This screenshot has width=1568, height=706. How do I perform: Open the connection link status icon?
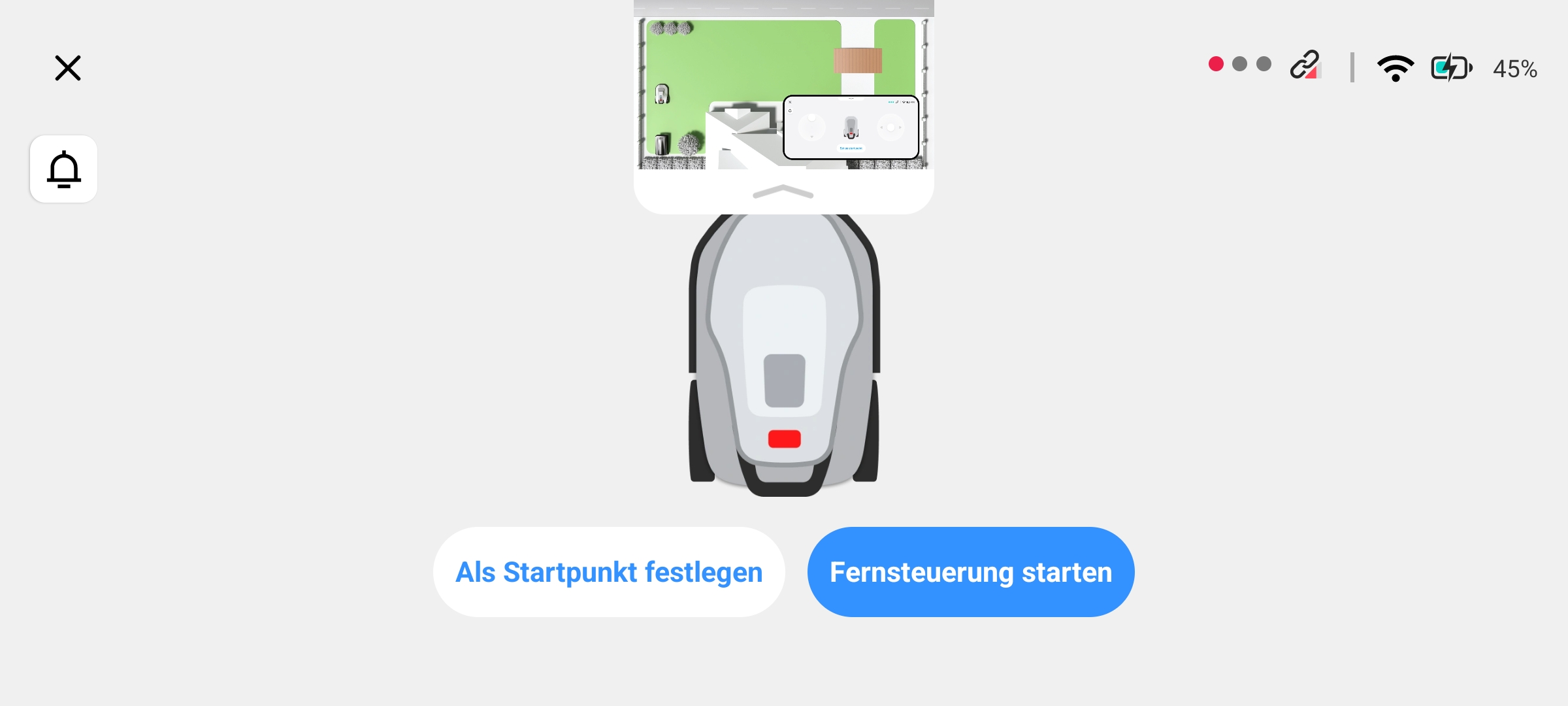[1305, 66]
